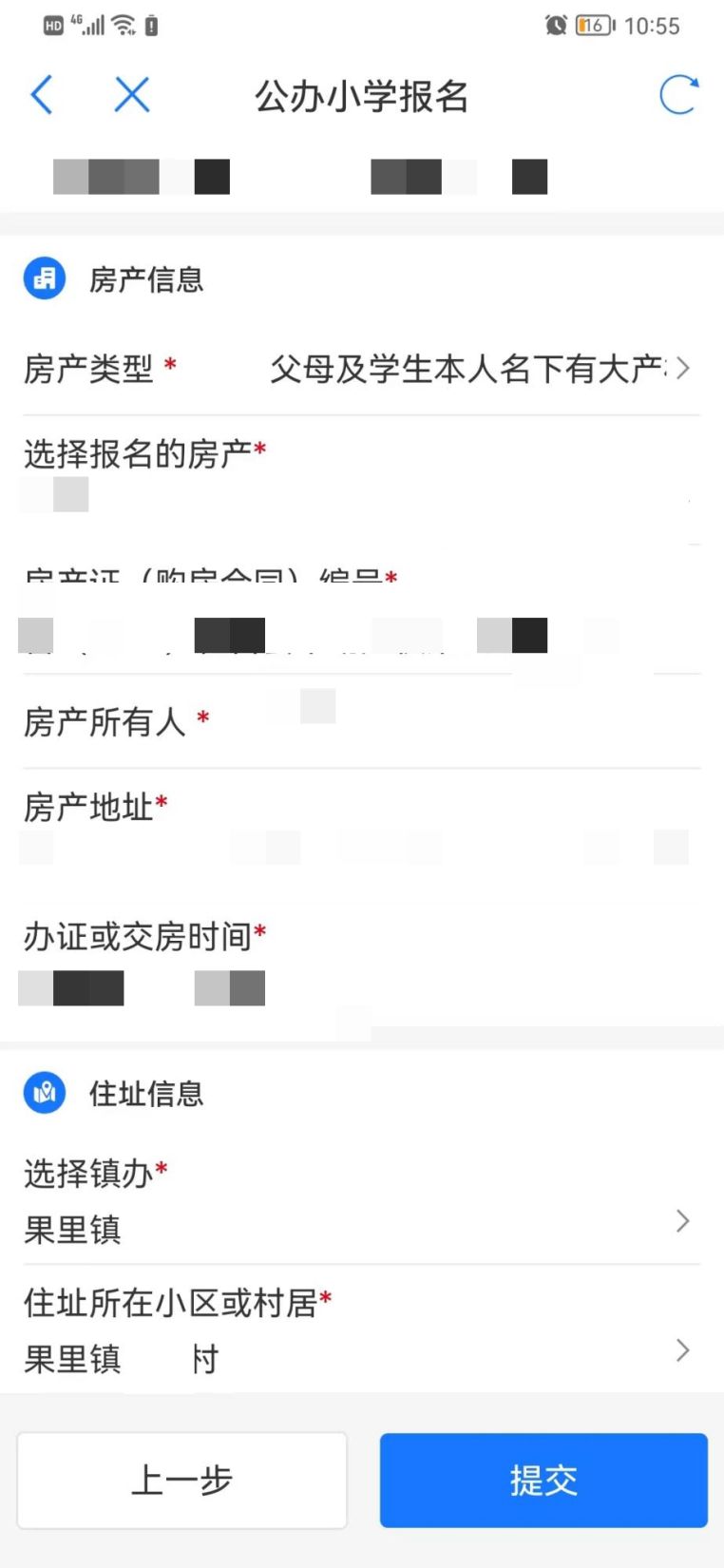Open the 选择报名的房产 picker
This screenshot has width=724, height=1568.
(361, 480)
